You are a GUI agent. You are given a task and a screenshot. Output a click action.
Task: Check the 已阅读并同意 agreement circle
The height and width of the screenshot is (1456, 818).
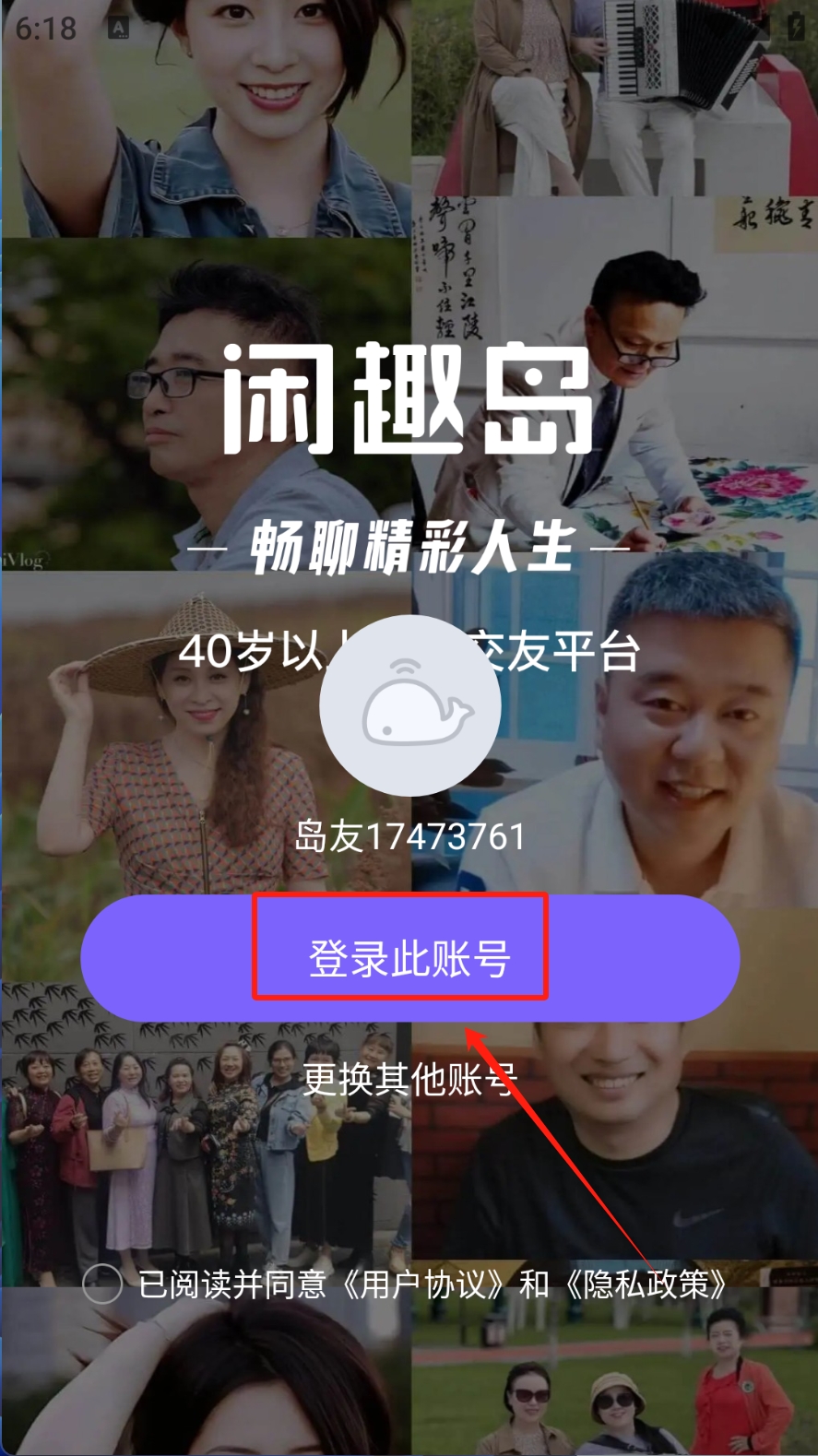(102, 1284)
